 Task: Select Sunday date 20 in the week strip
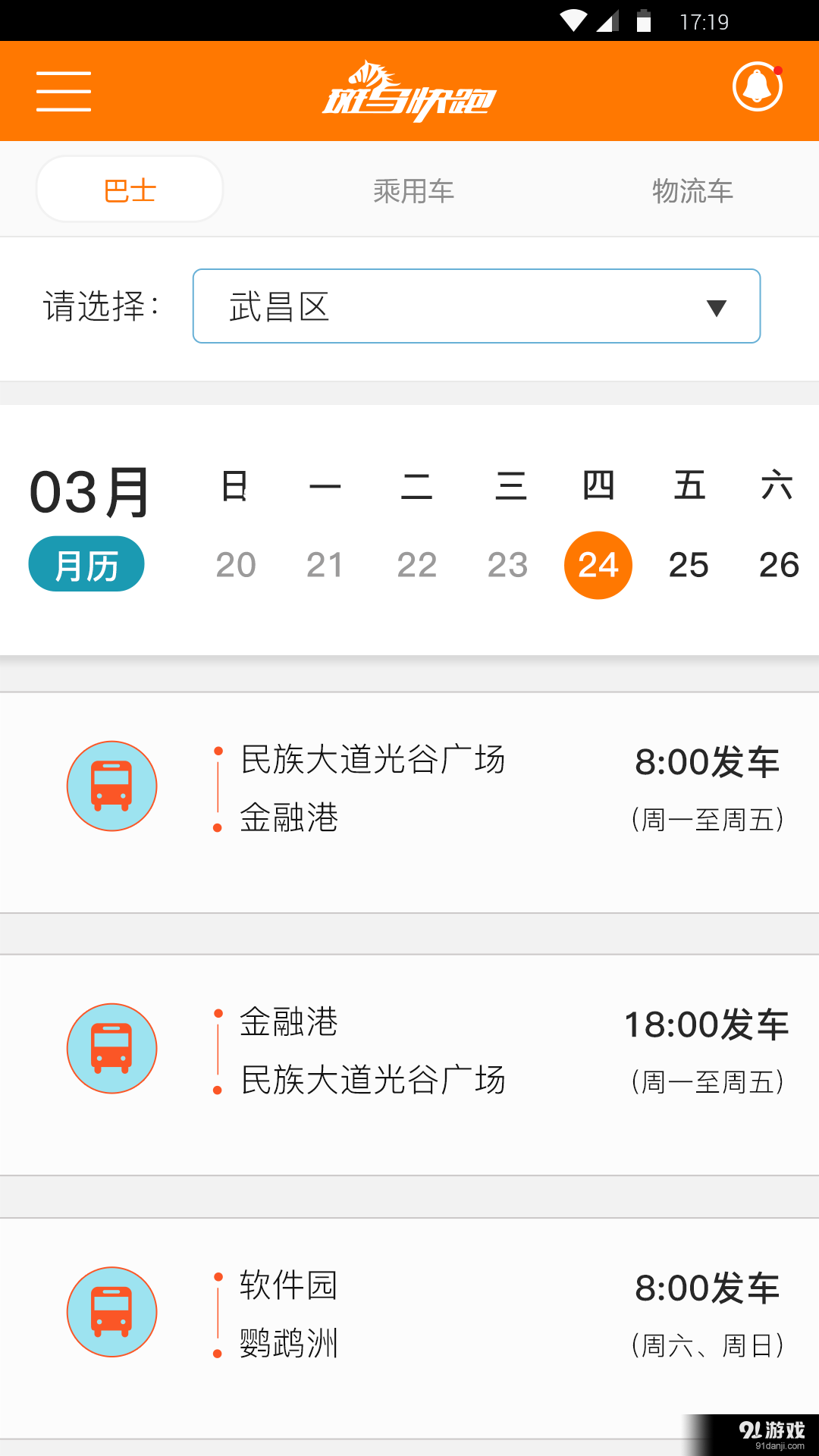[236, 564]
